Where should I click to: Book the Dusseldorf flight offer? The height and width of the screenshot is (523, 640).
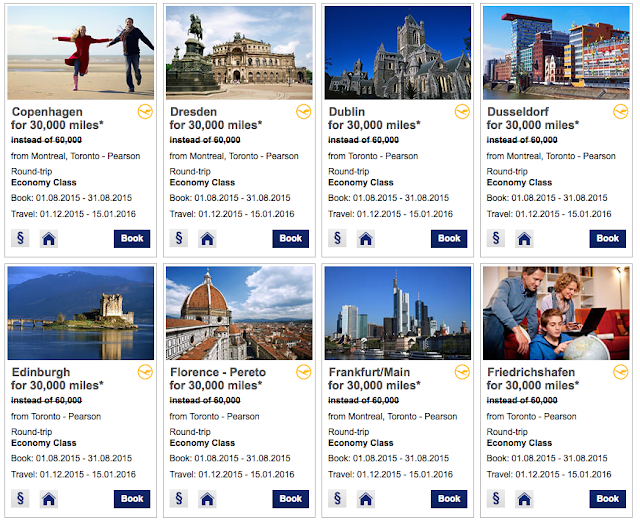(607, 238)
